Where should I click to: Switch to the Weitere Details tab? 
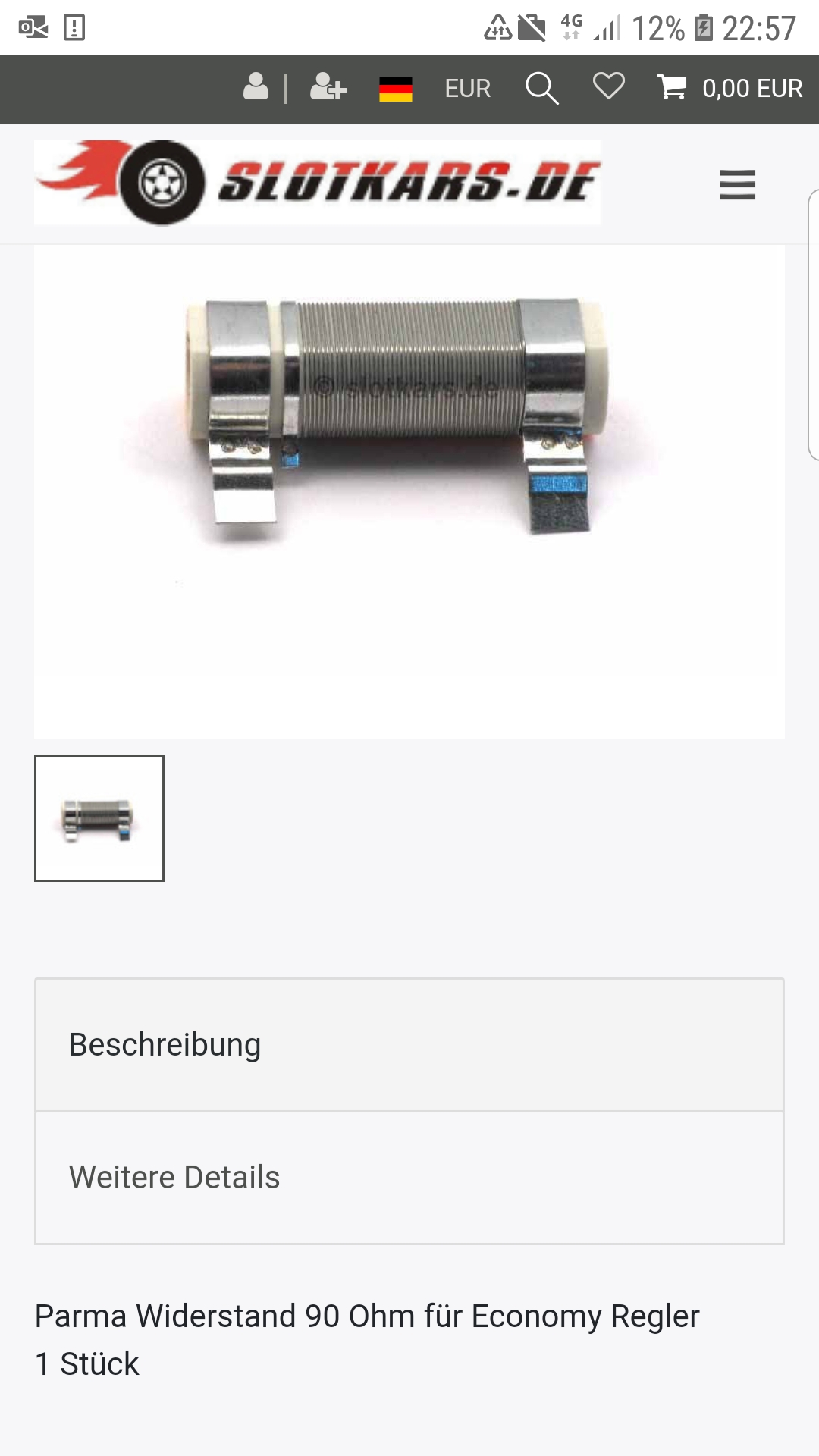coord(409,1178)
